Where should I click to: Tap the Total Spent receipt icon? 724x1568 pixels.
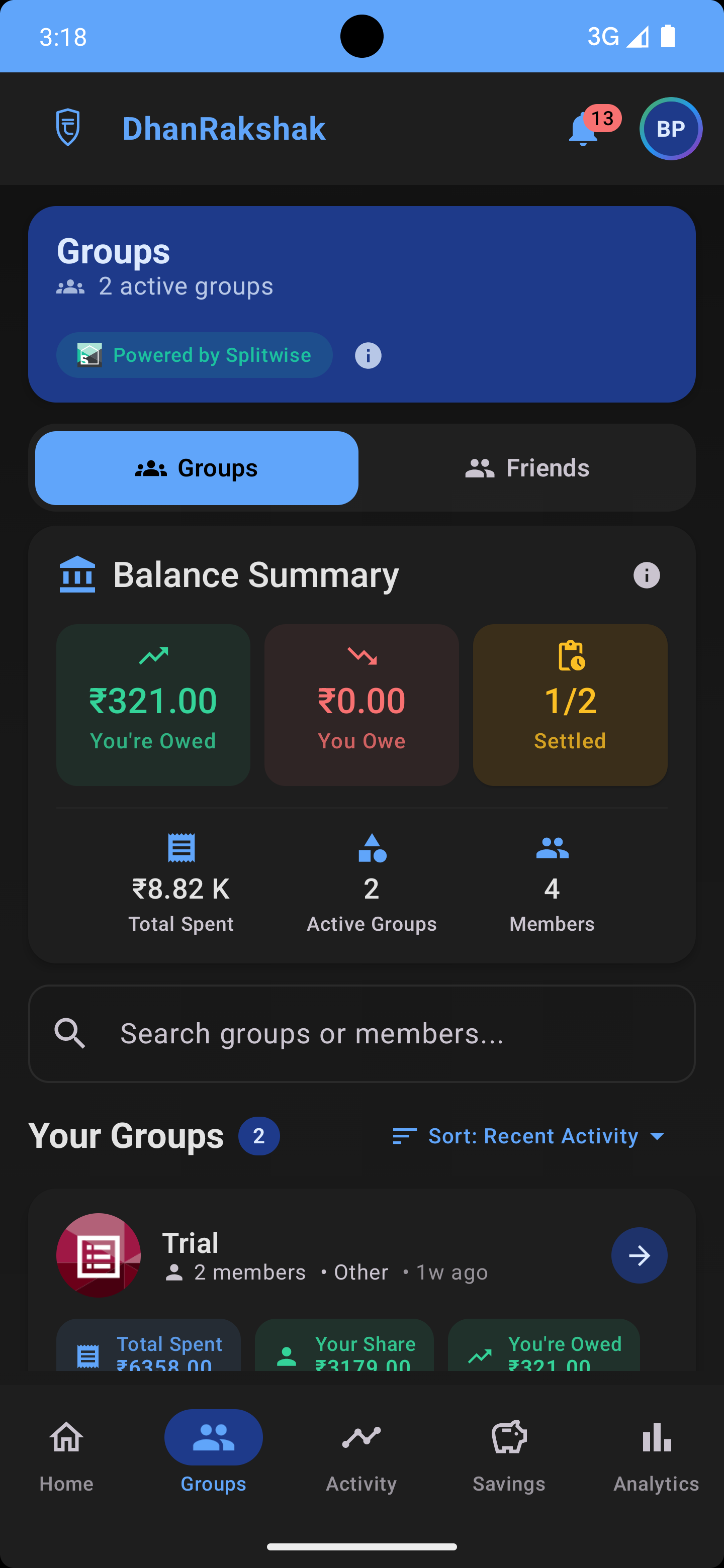pos(181,848)
